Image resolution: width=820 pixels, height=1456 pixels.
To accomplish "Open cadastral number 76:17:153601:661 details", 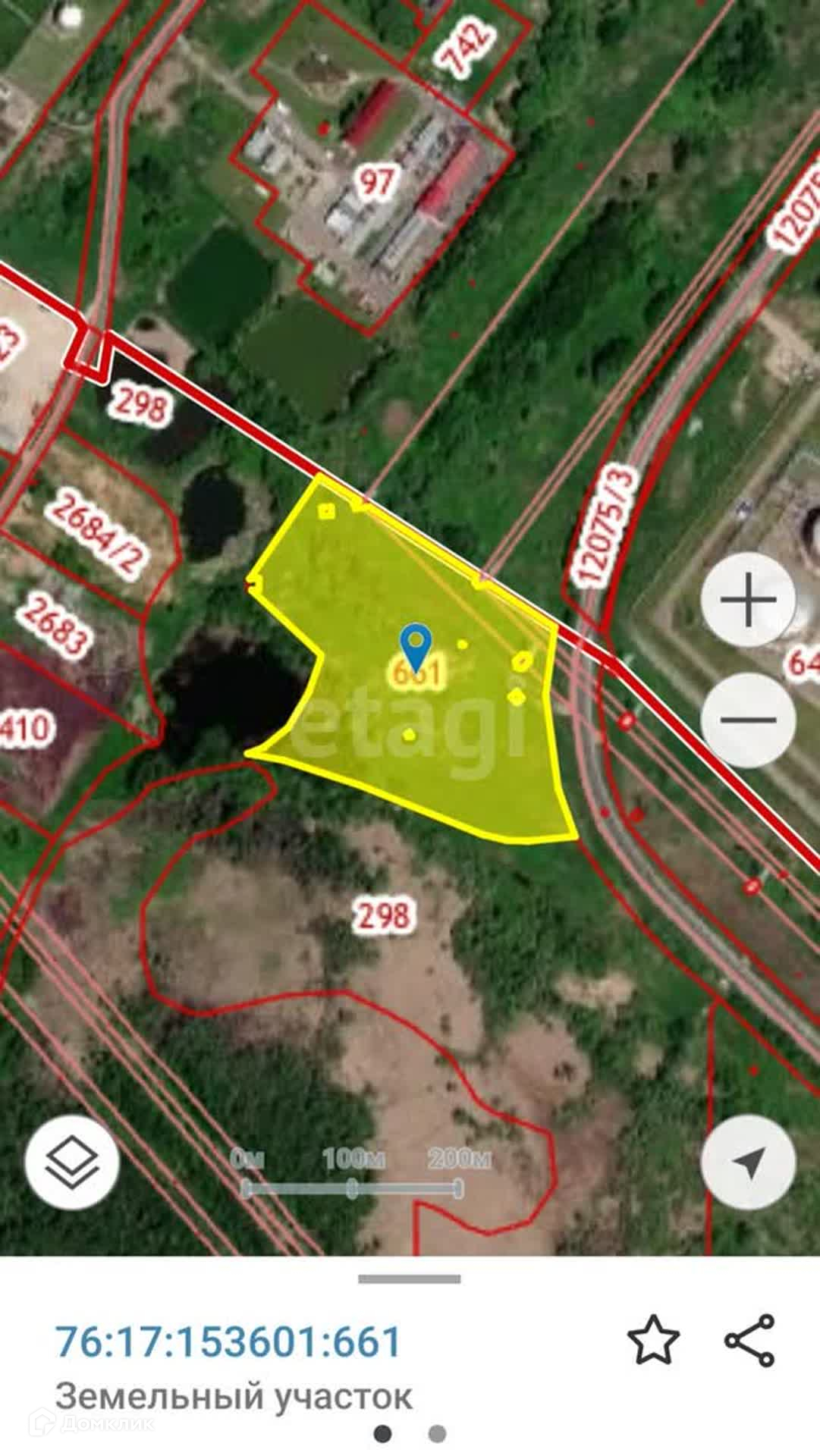I will [x=228, y=1341].
